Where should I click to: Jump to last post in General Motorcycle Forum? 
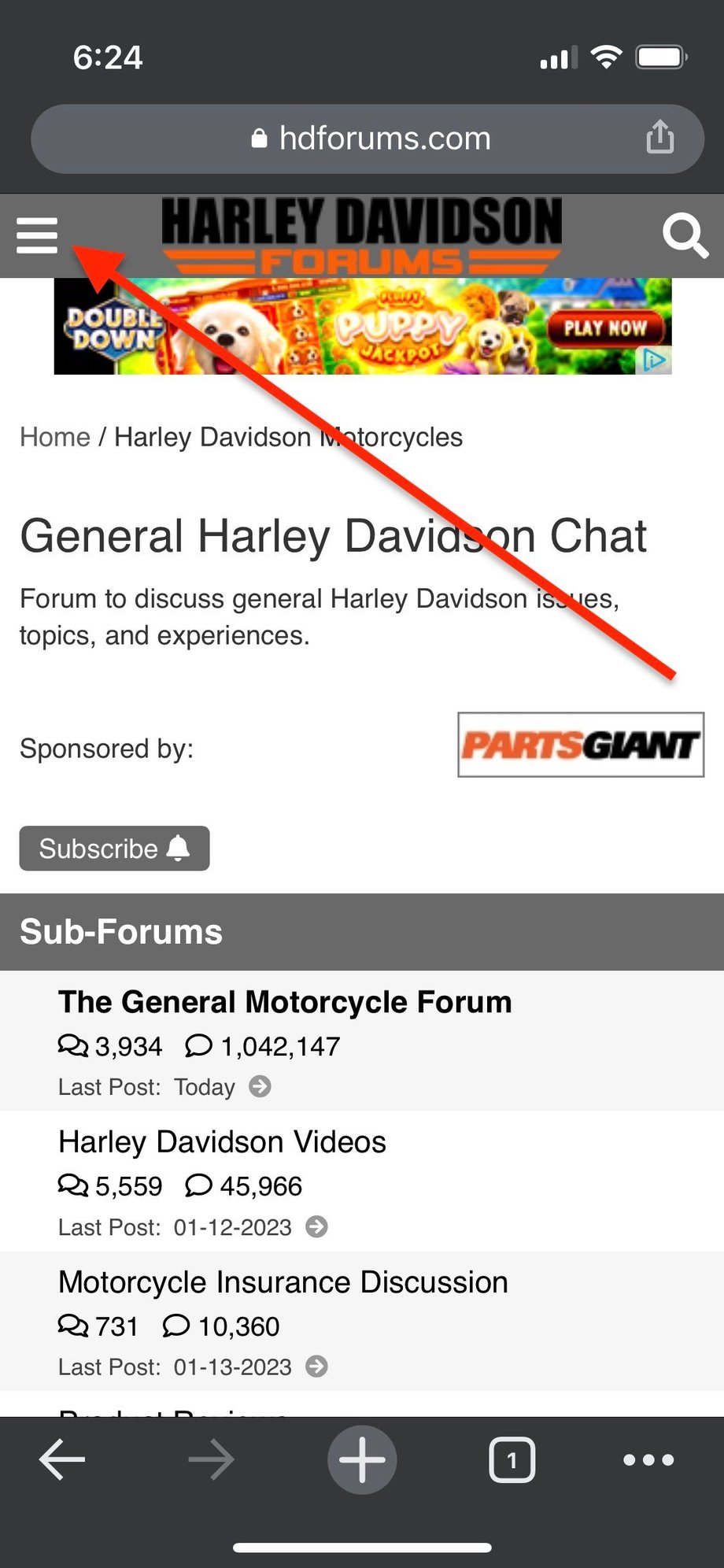click(x=260, y=1087)
